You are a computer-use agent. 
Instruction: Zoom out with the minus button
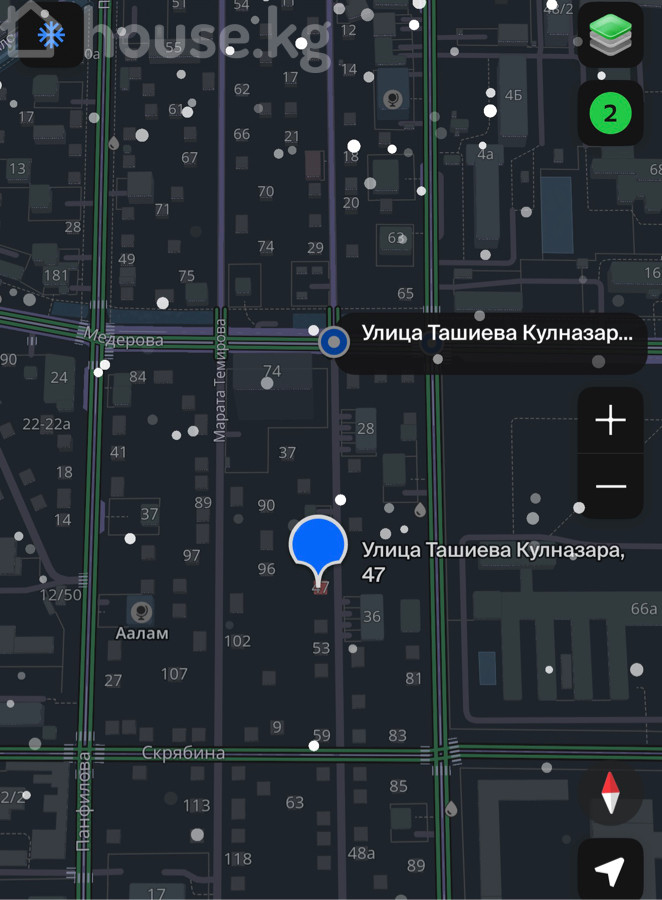click(x=610, y=486)
